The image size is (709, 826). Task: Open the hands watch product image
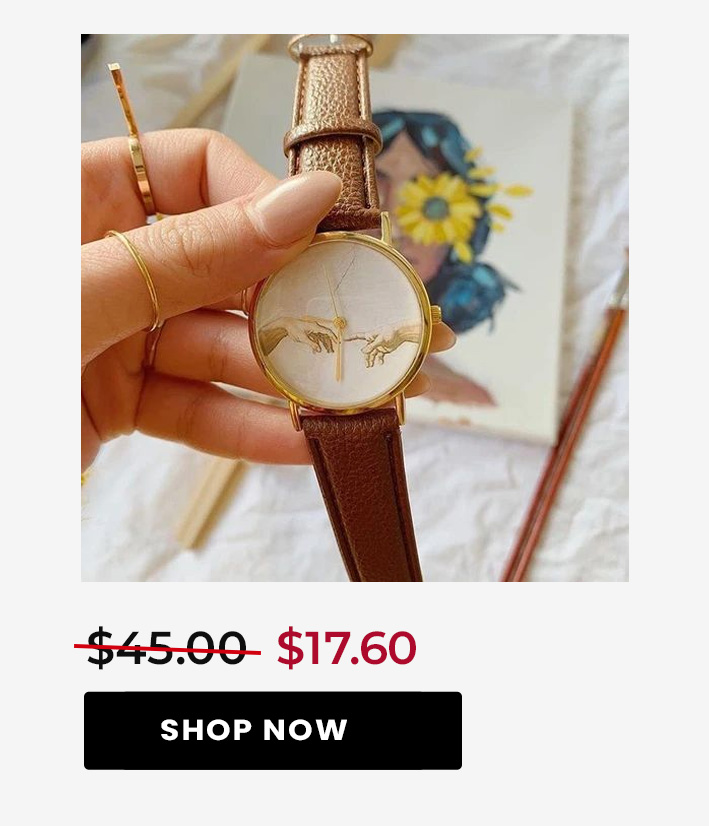[354, 308]
